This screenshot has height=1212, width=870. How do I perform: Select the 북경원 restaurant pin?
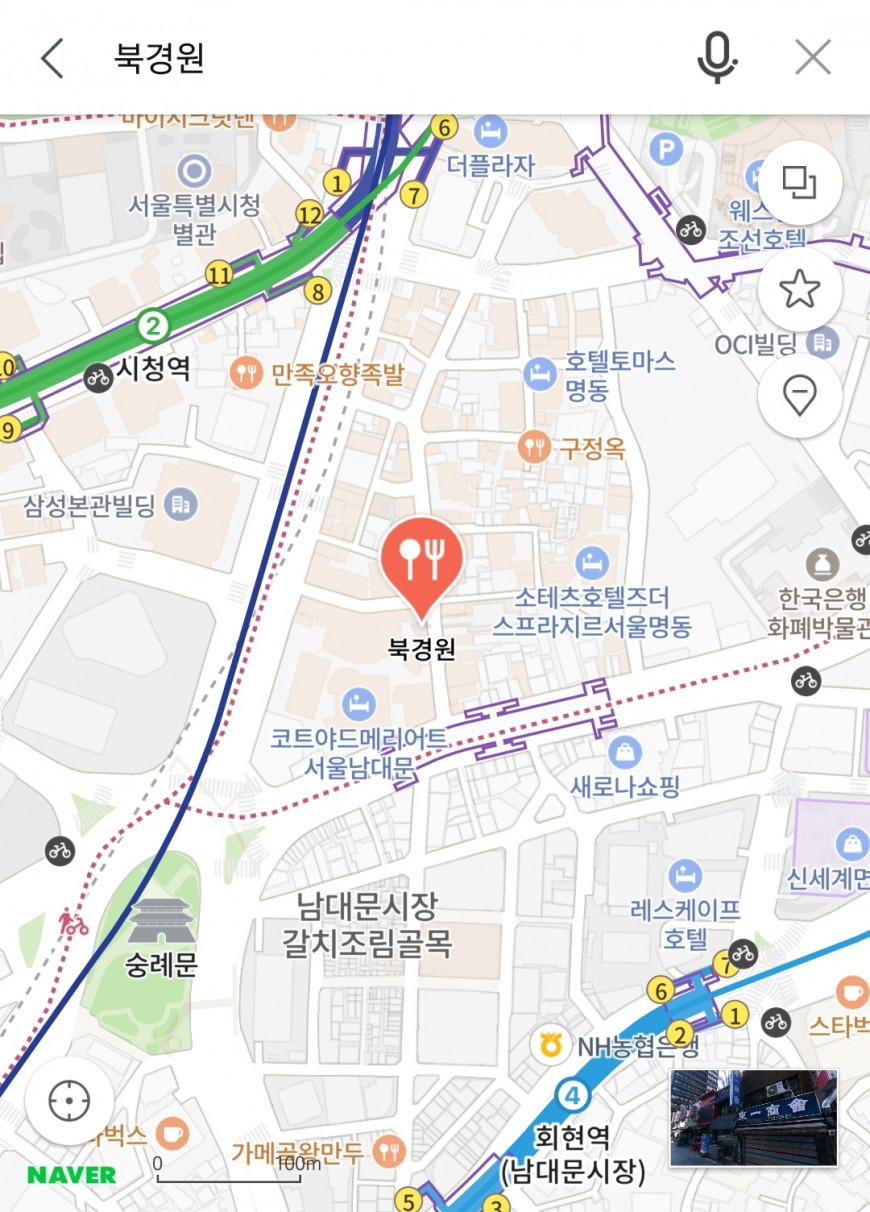click(x=421, y=563)
